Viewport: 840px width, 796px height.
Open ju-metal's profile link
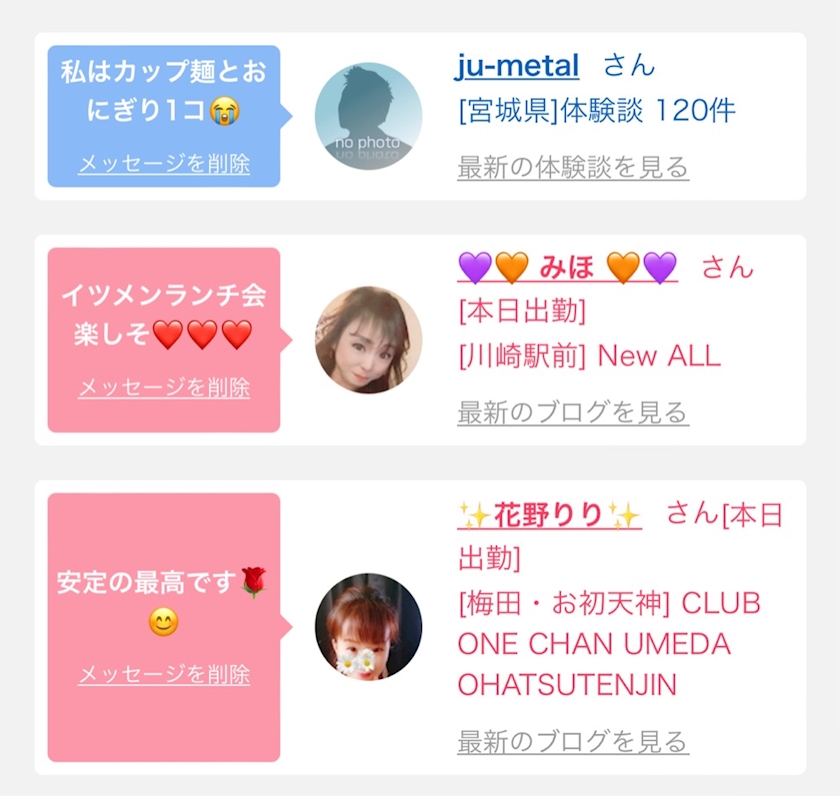(517, 66)
